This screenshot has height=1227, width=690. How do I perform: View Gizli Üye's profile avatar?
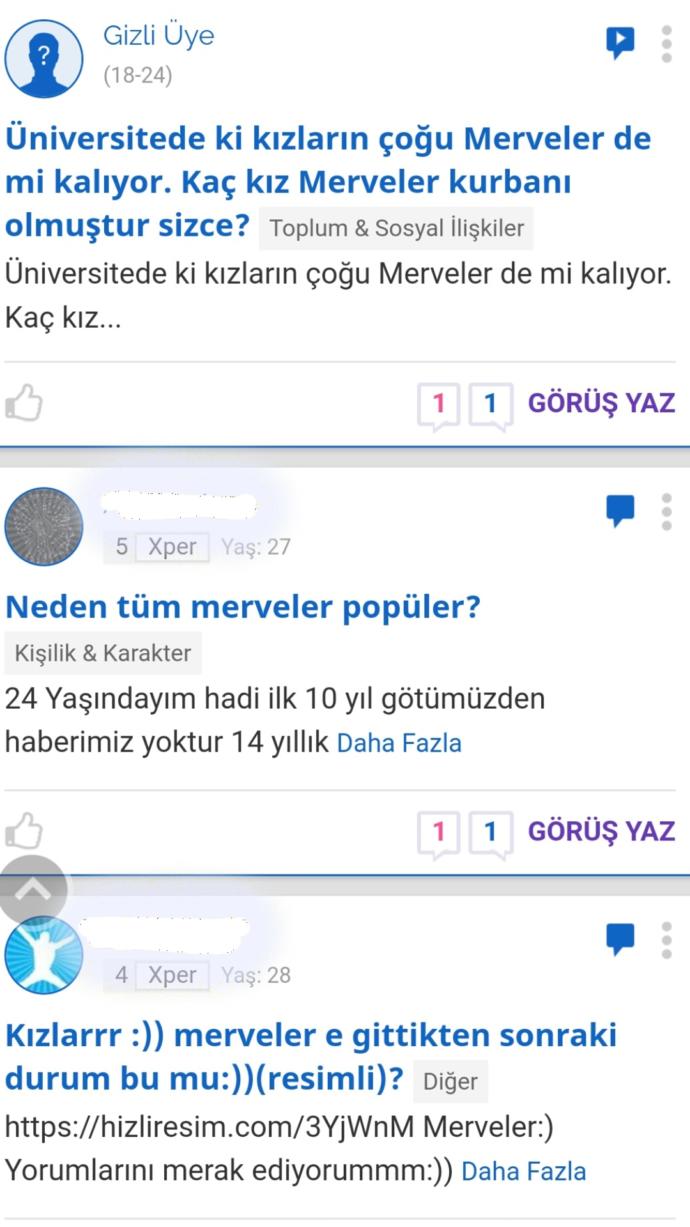coord(44,58)
